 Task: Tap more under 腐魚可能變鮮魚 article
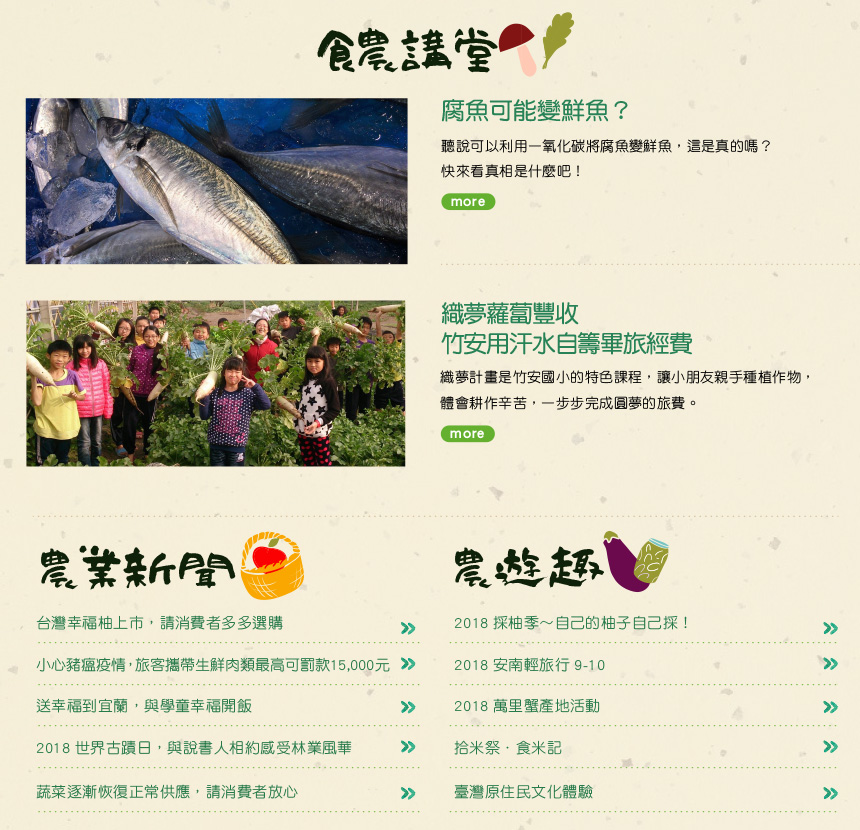[467, 202]
